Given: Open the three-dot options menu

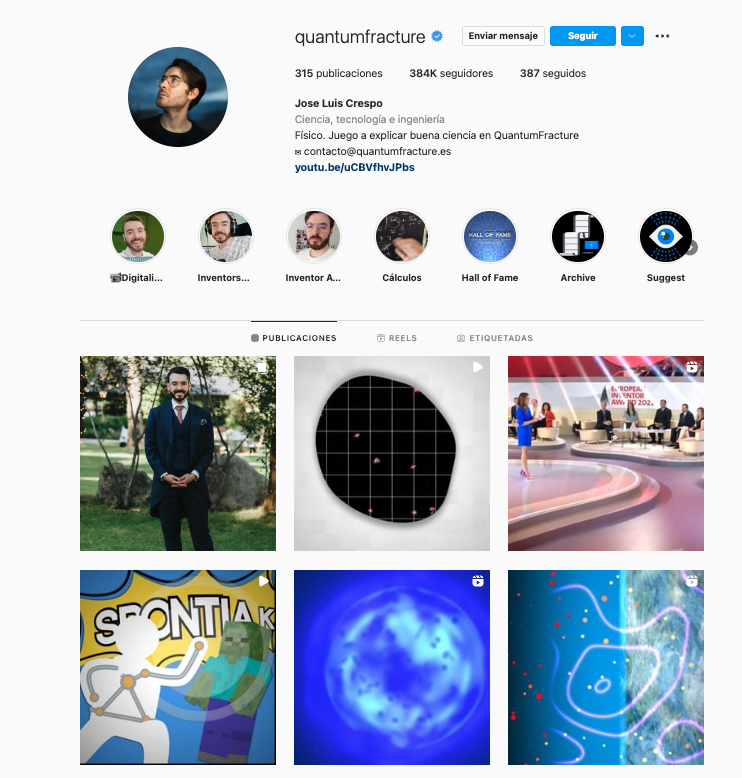Looking at the screenshot, I should (662, 36).
